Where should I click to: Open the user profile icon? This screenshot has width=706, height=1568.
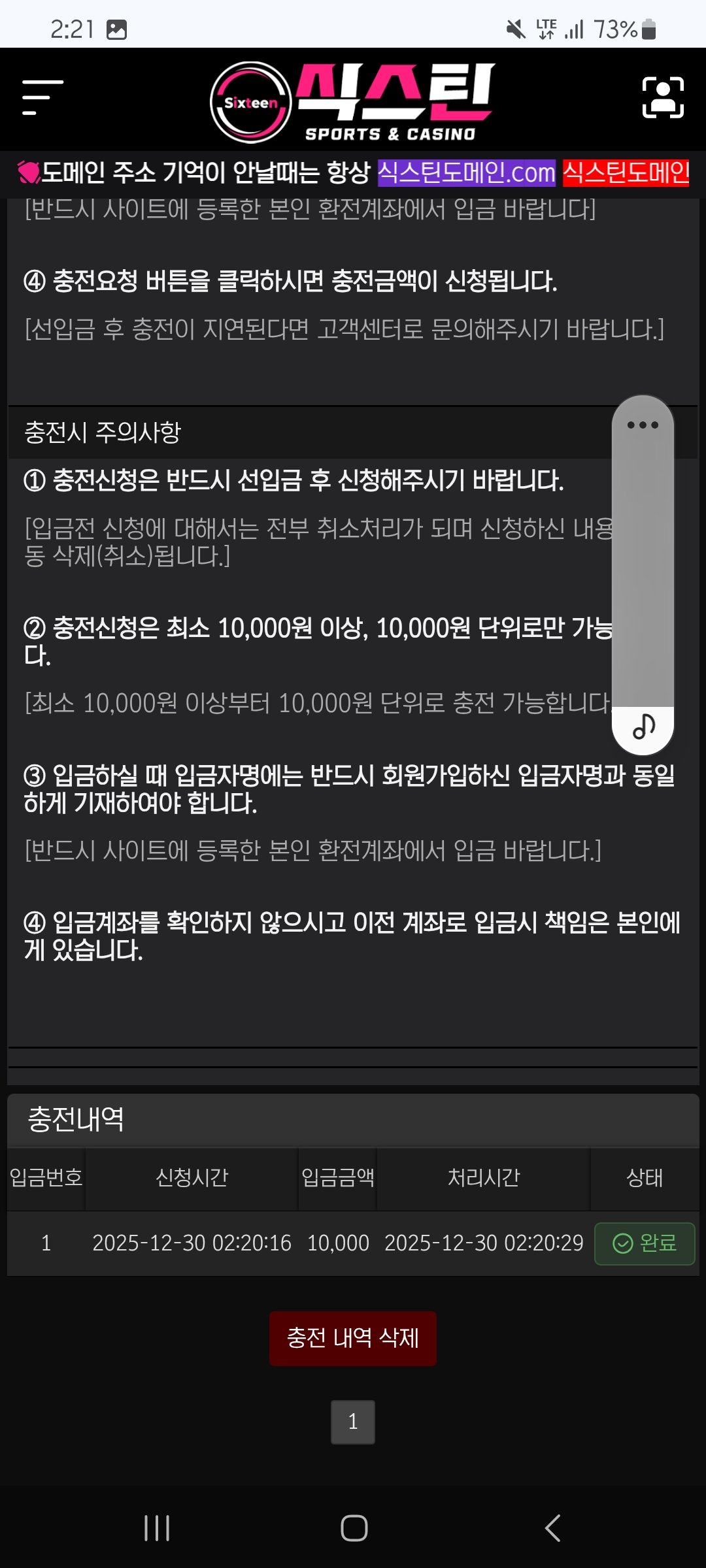tap(663, 98)
